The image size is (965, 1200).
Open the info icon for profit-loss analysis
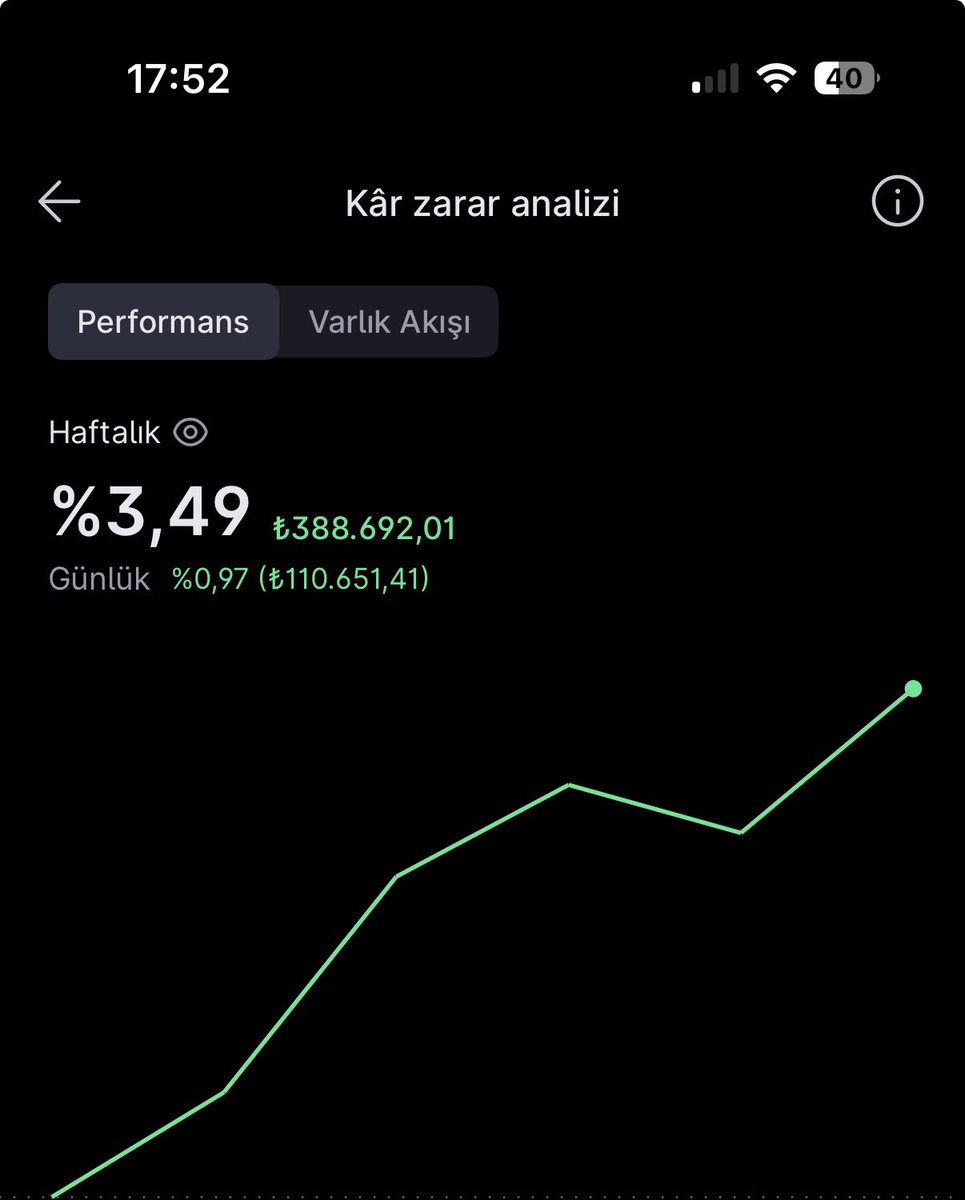click(x=897, y=202)
